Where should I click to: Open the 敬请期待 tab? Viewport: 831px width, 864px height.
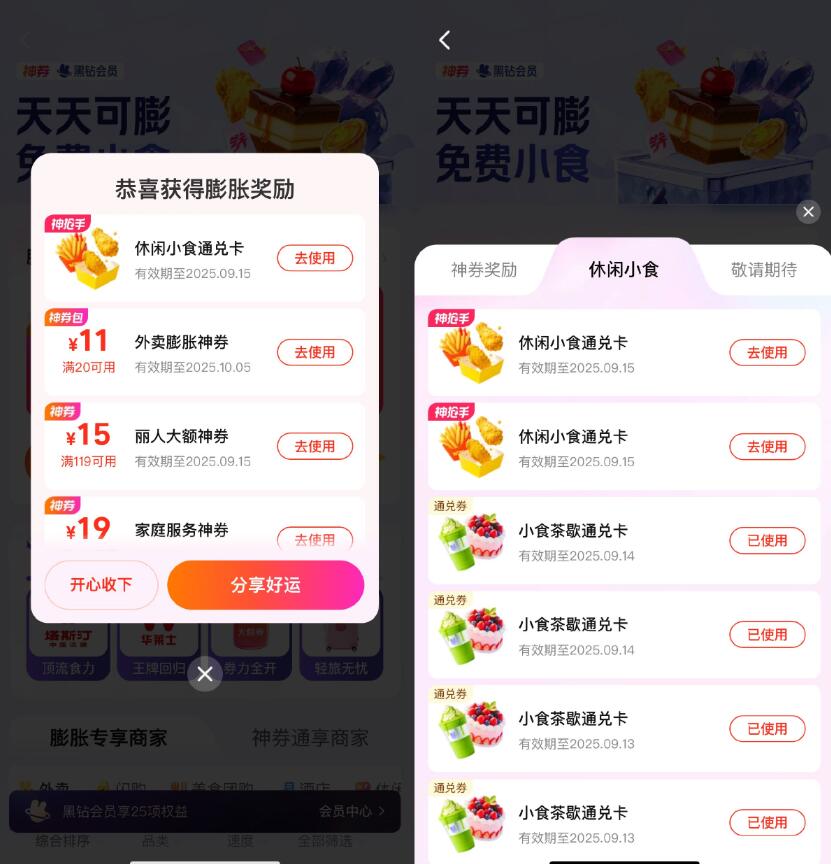(x=764, y=270)
